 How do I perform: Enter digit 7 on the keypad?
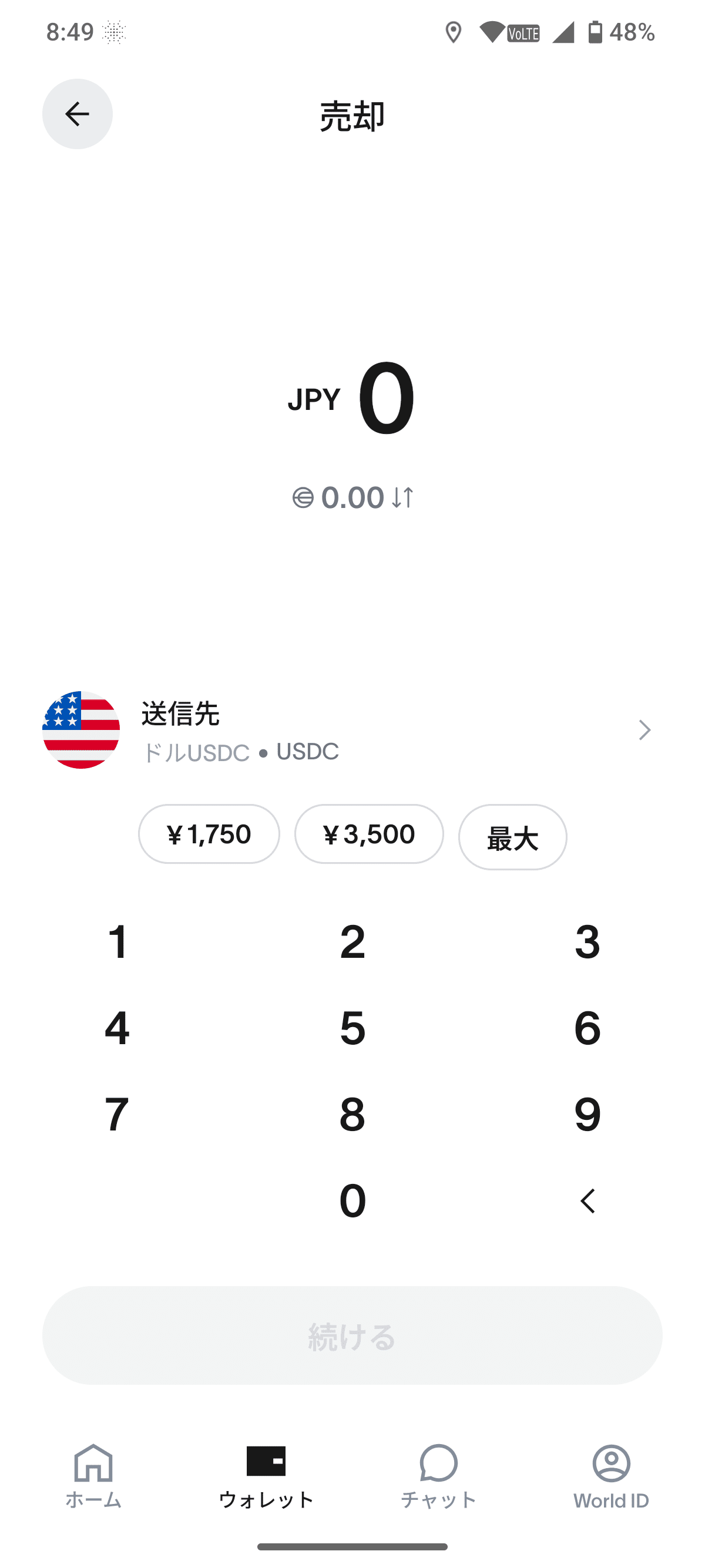[117, 1115]
